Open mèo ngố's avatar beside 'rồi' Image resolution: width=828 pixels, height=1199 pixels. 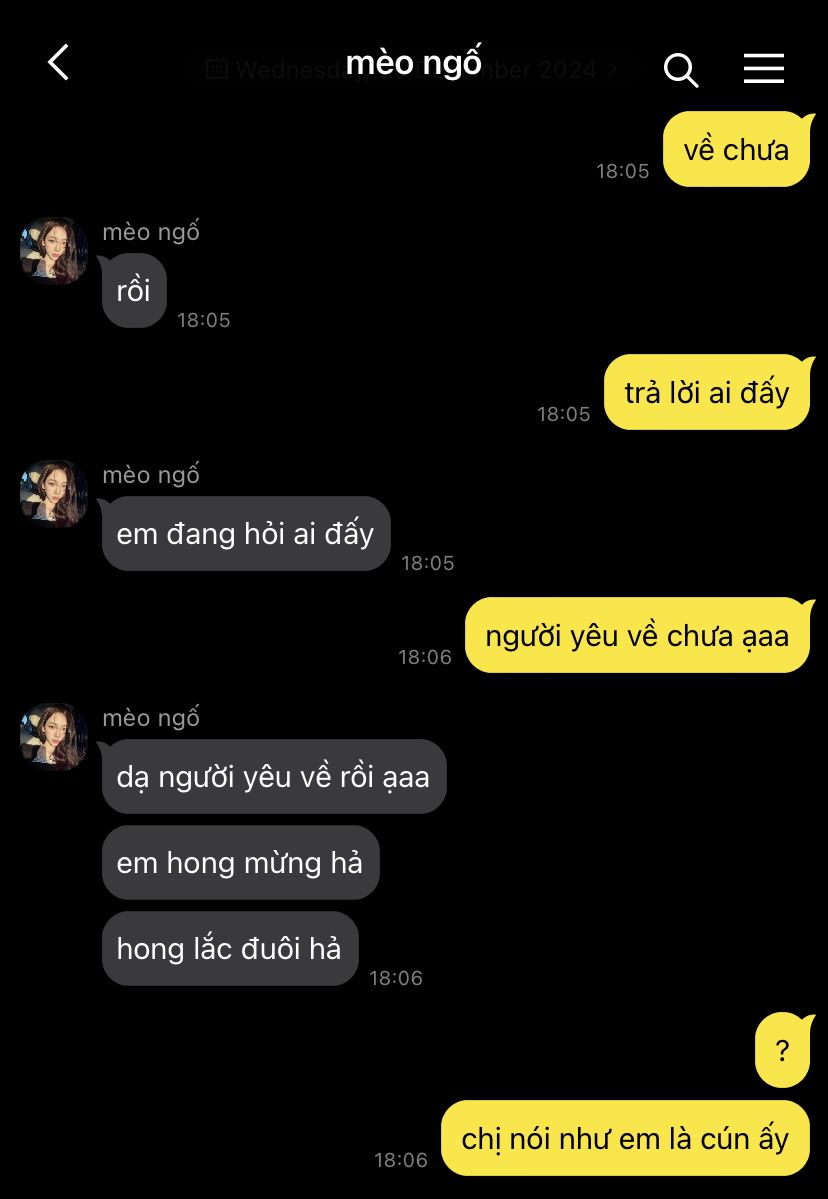pyautogui.click(x=54, y=251)
